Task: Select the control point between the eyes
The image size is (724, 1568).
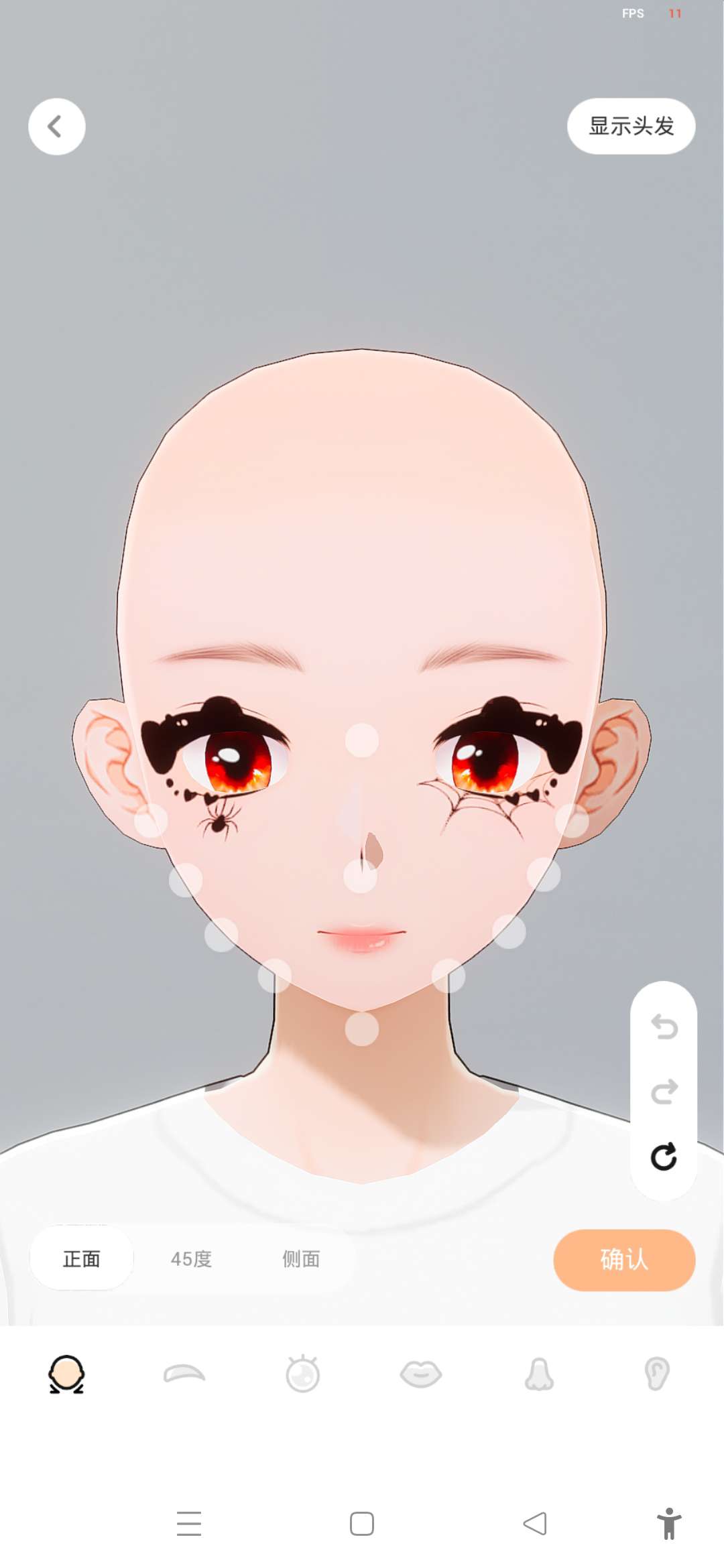Action: pos(362,740)
